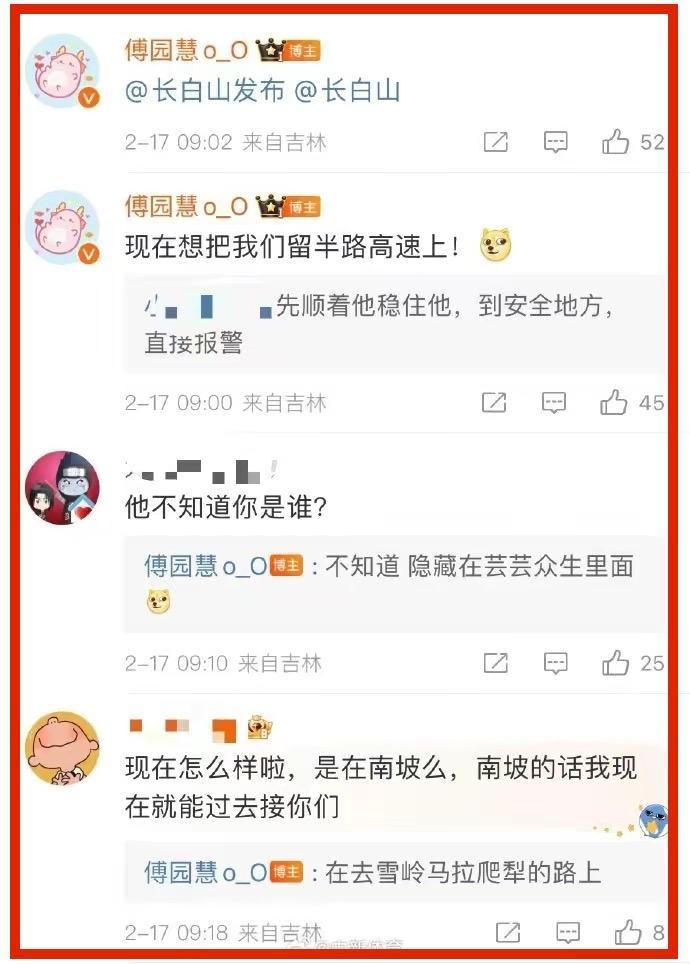Open 傅园慧o_O's avatar on the @长白山发布 comment
The height and width of the screenshot is (964, 690).
62,71
